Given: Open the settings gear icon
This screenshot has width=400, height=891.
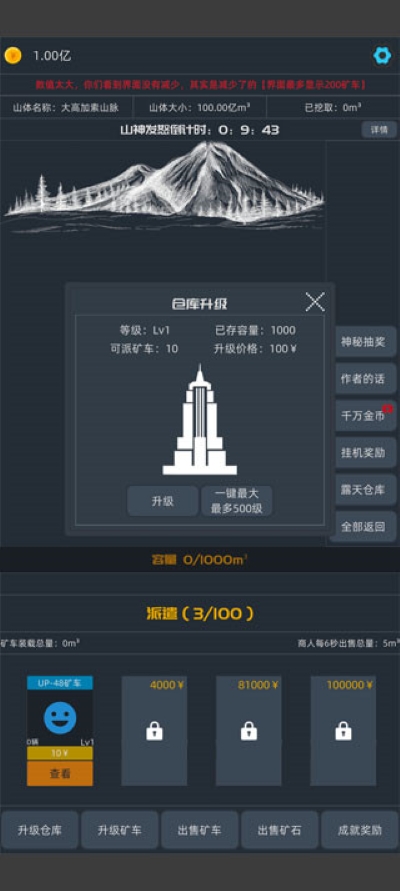Looking at the screenshot, I should point(382,55).
